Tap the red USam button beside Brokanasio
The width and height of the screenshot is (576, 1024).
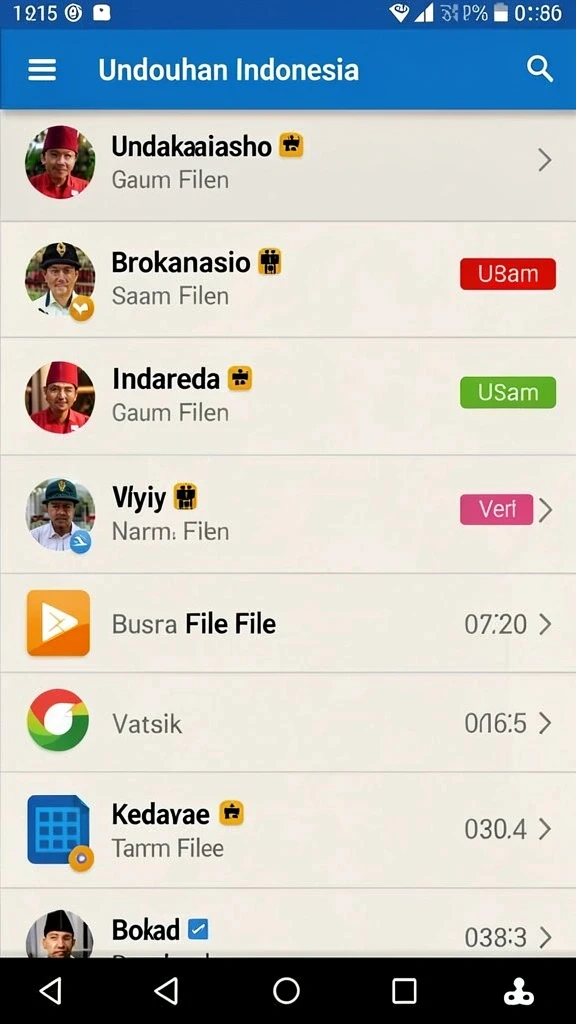click(508, 274)
